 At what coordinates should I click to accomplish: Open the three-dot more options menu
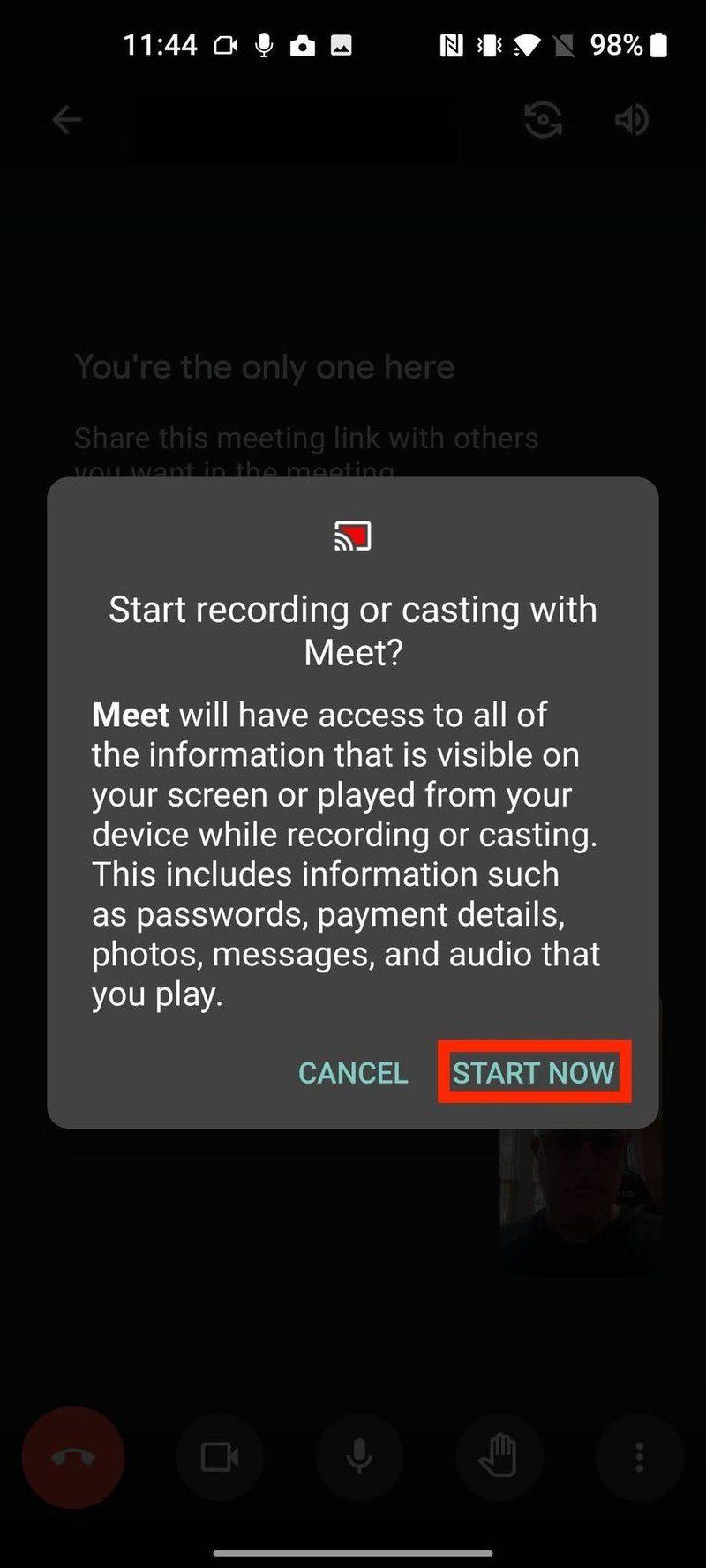[638, 1457]
